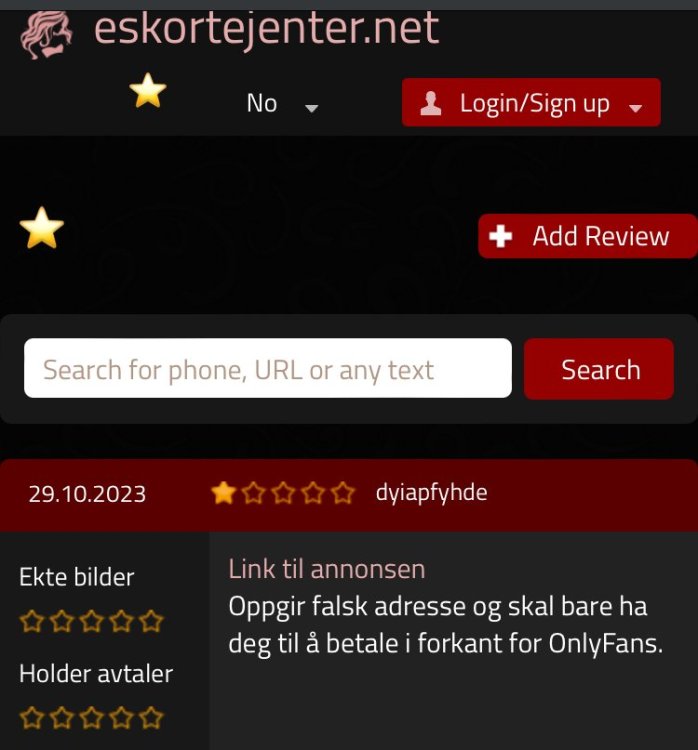The width and height of the screenshot is (698, 750).
Task: Open the eskortejenter.net site logo
Action: (x=230, y=30)
